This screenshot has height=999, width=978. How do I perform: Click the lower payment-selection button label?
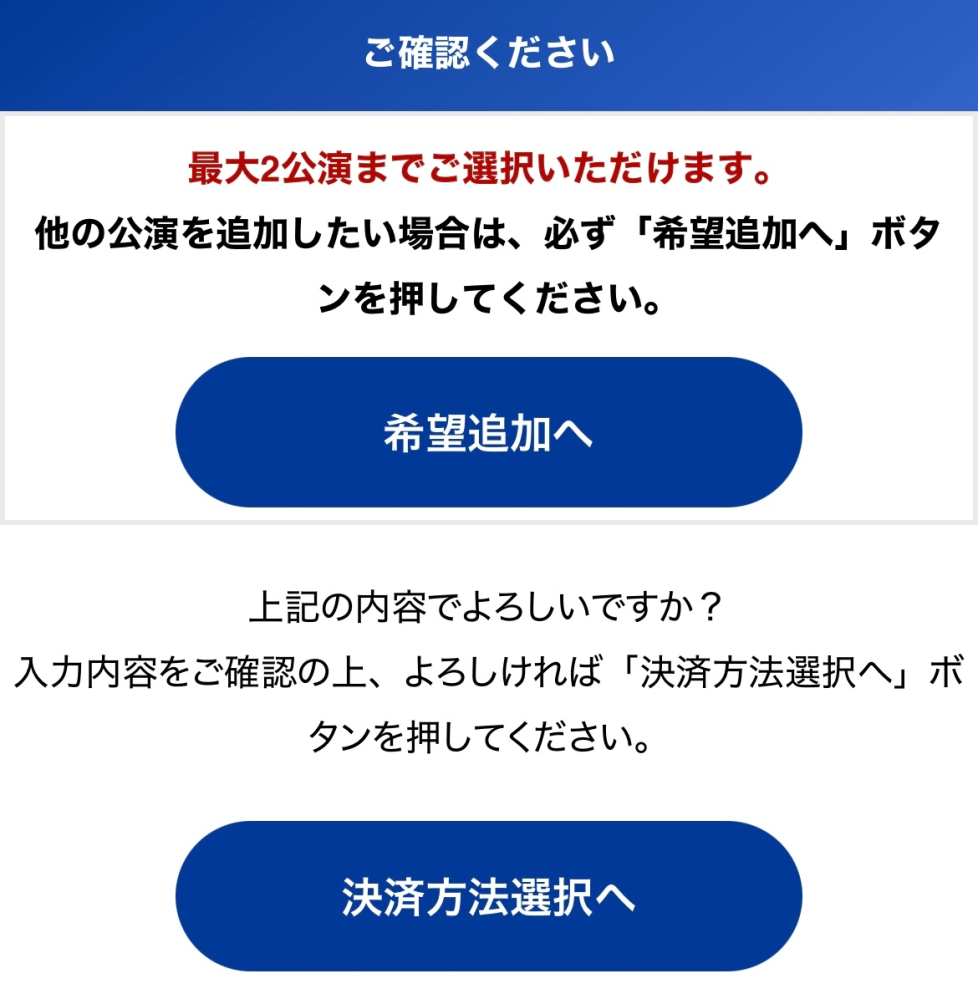(489, 895)
